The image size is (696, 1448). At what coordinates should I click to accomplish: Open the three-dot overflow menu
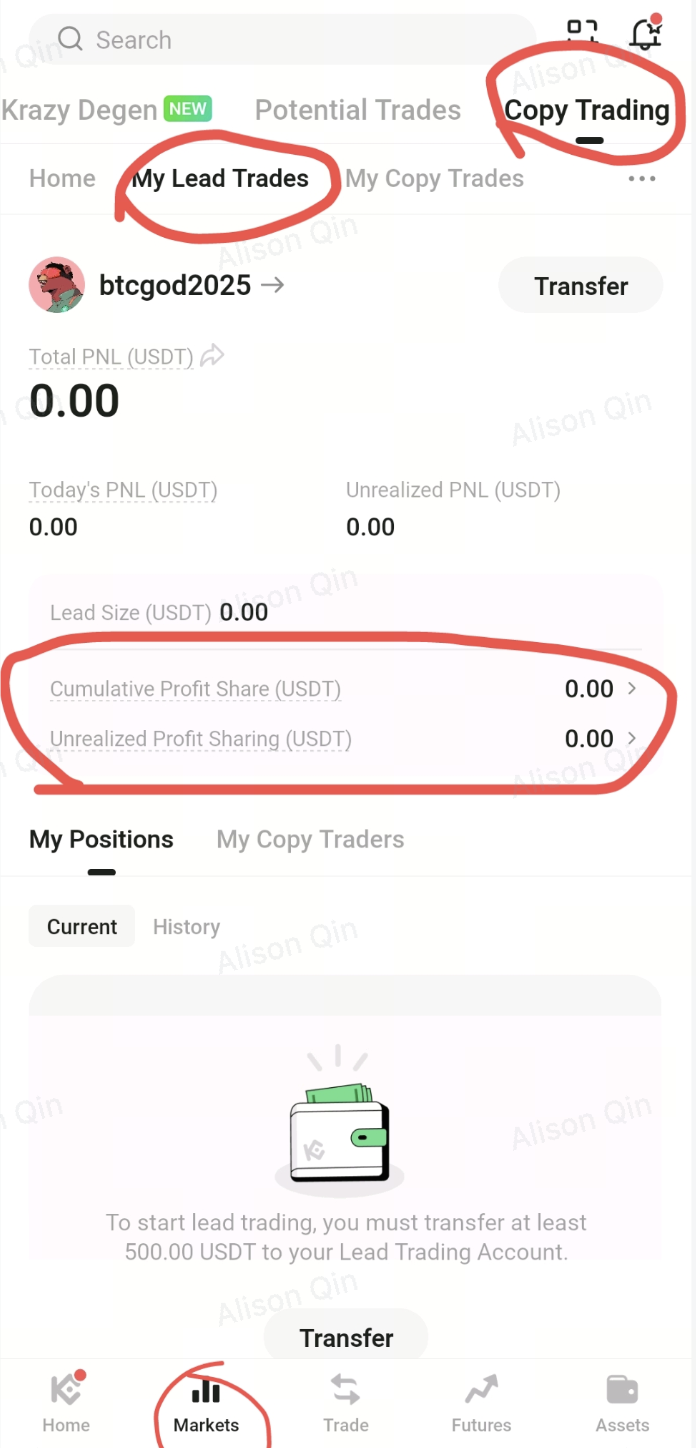click(641, 179)
